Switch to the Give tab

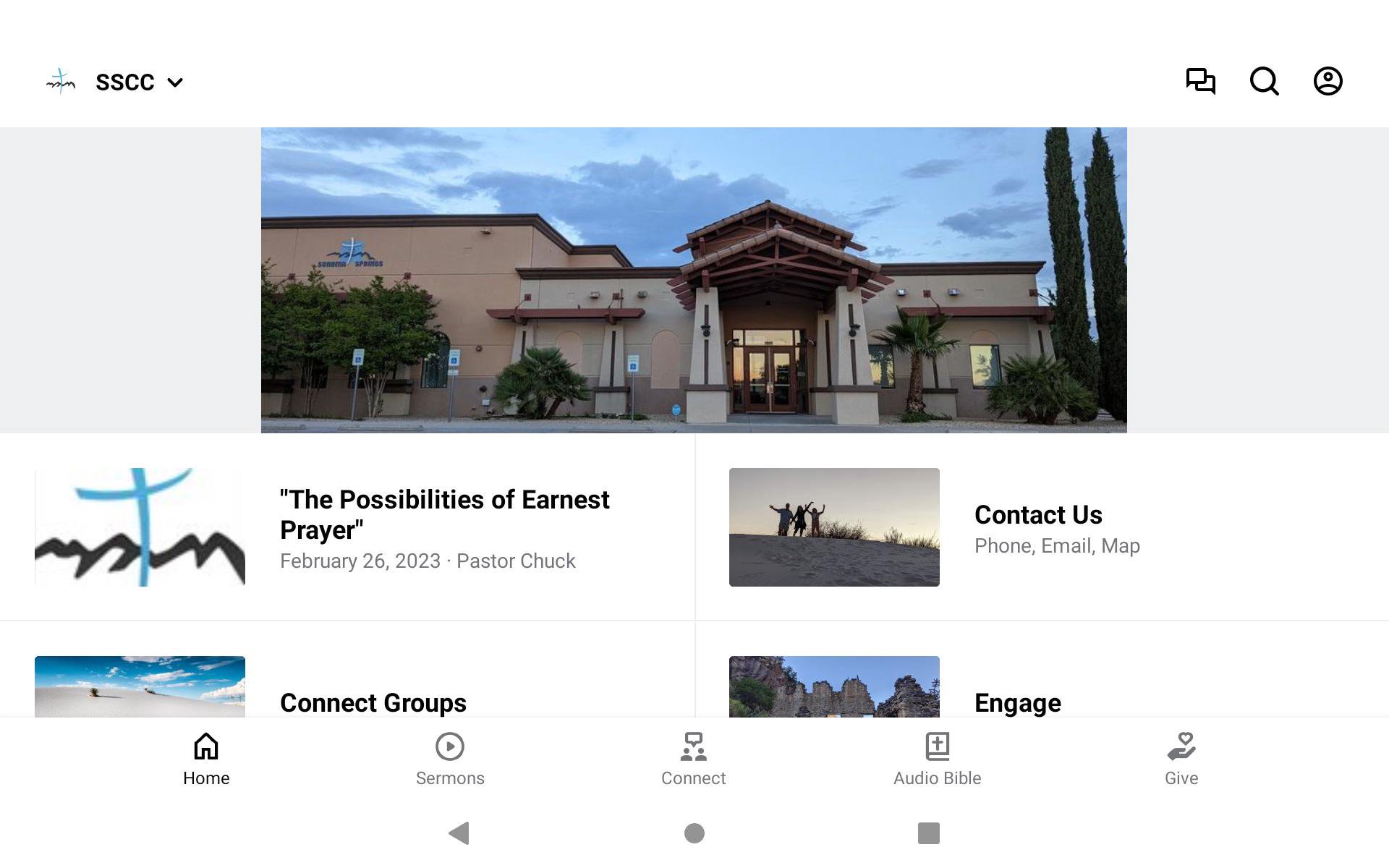1181,759
